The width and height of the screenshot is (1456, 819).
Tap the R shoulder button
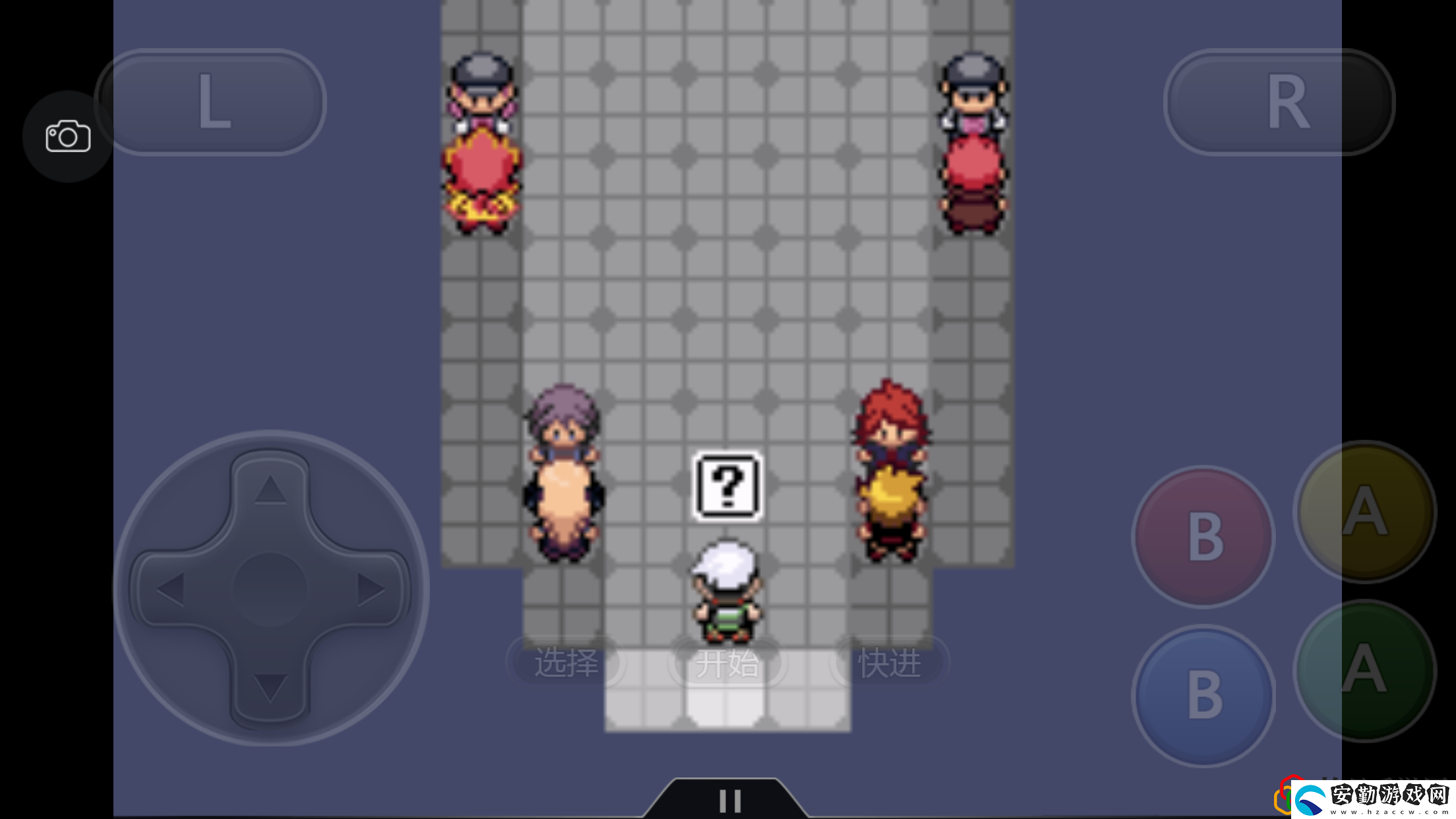pyautogui.click(x=1279, y=102)
